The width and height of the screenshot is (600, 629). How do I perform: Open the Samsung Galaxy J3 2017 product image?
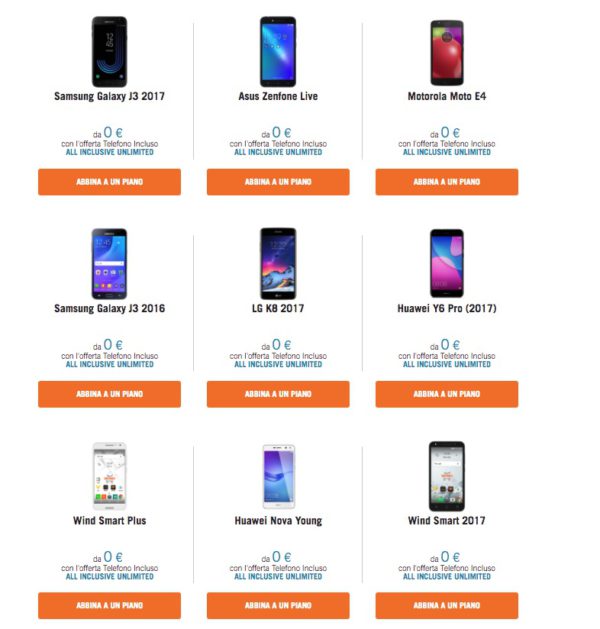coord(109,50)
